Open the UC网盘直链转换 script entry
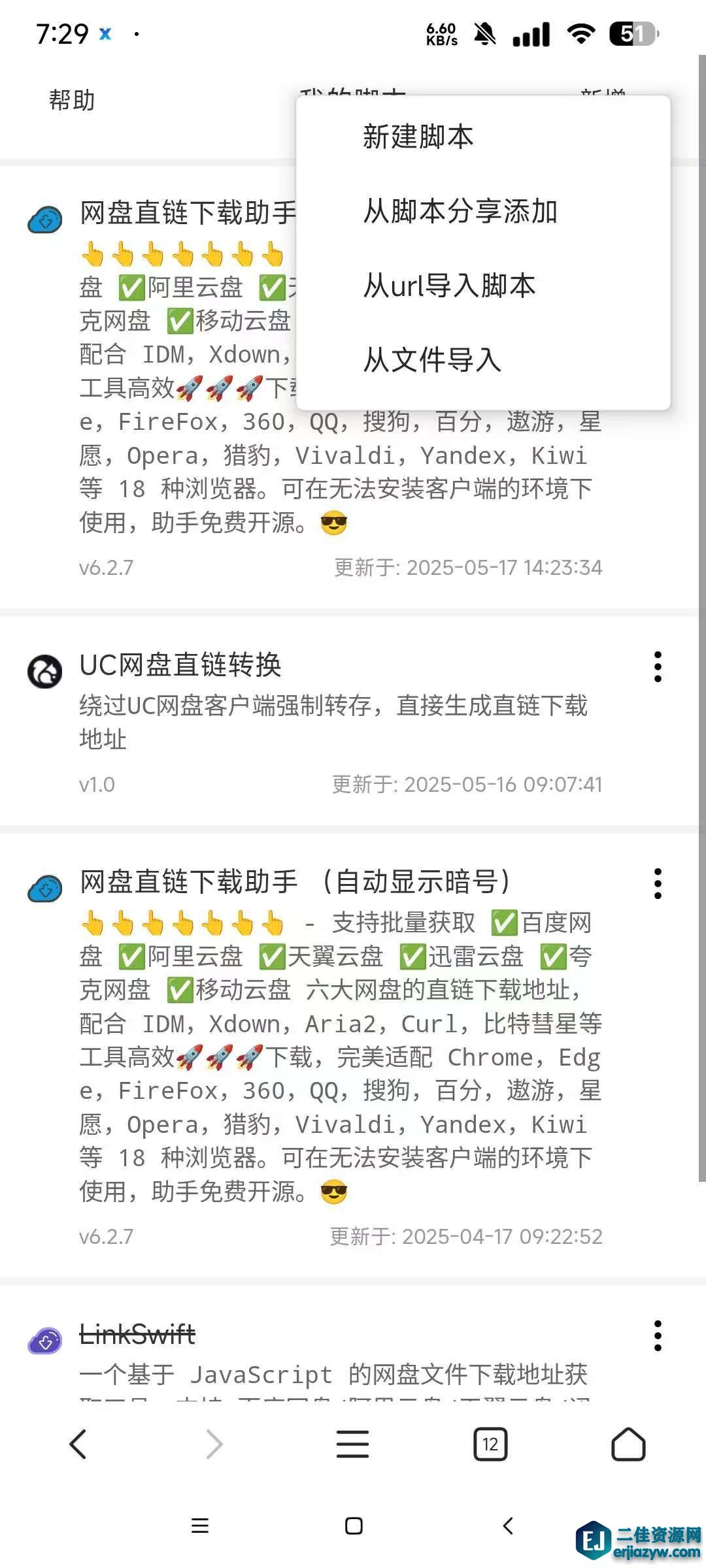The width and height of the screenshot is (706, 1568). pyautogui.click(x=180, y=665)
